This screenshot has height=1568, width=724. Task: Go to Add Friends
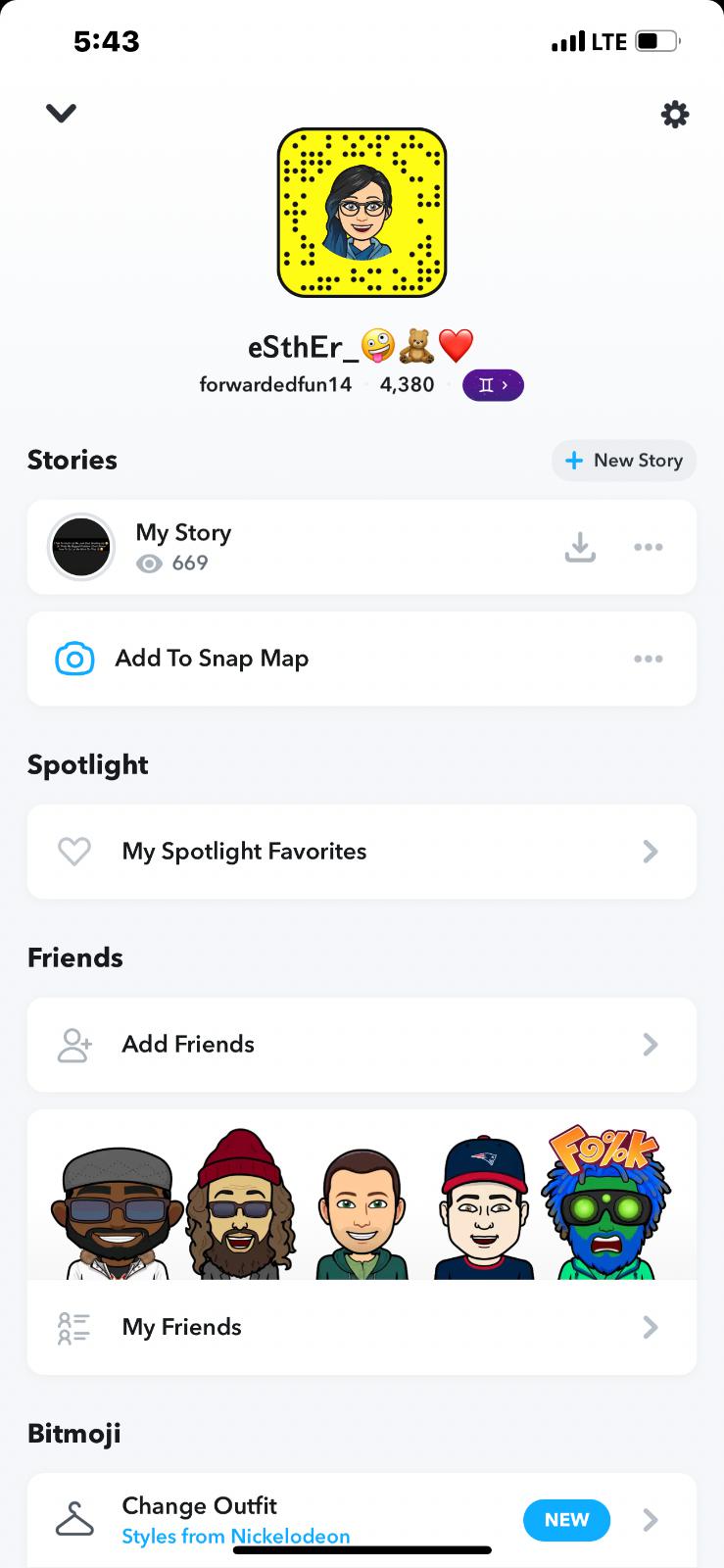362,1045
